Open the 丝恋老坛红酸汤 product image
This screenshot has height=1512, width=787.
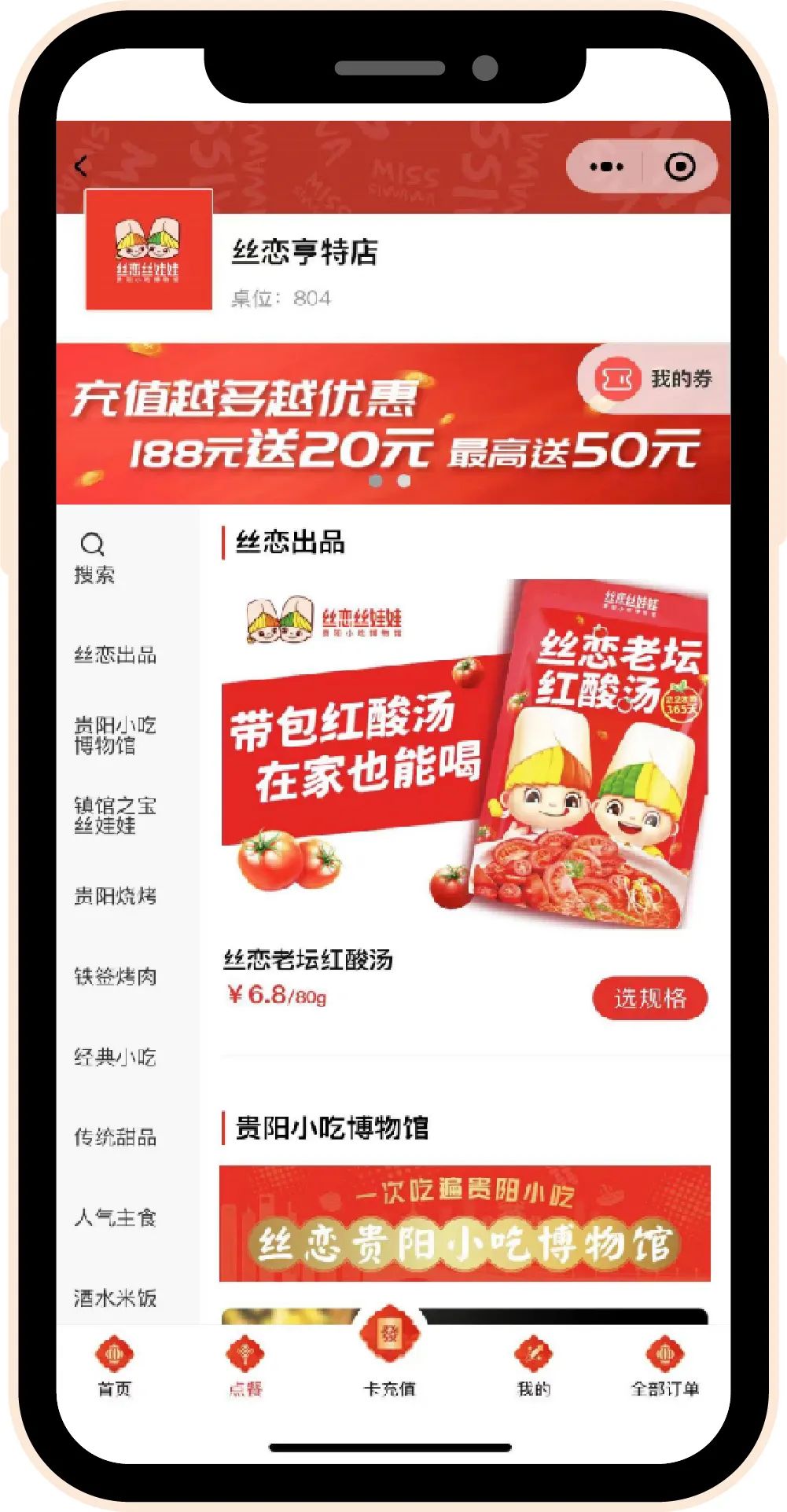tap(465, 754)
